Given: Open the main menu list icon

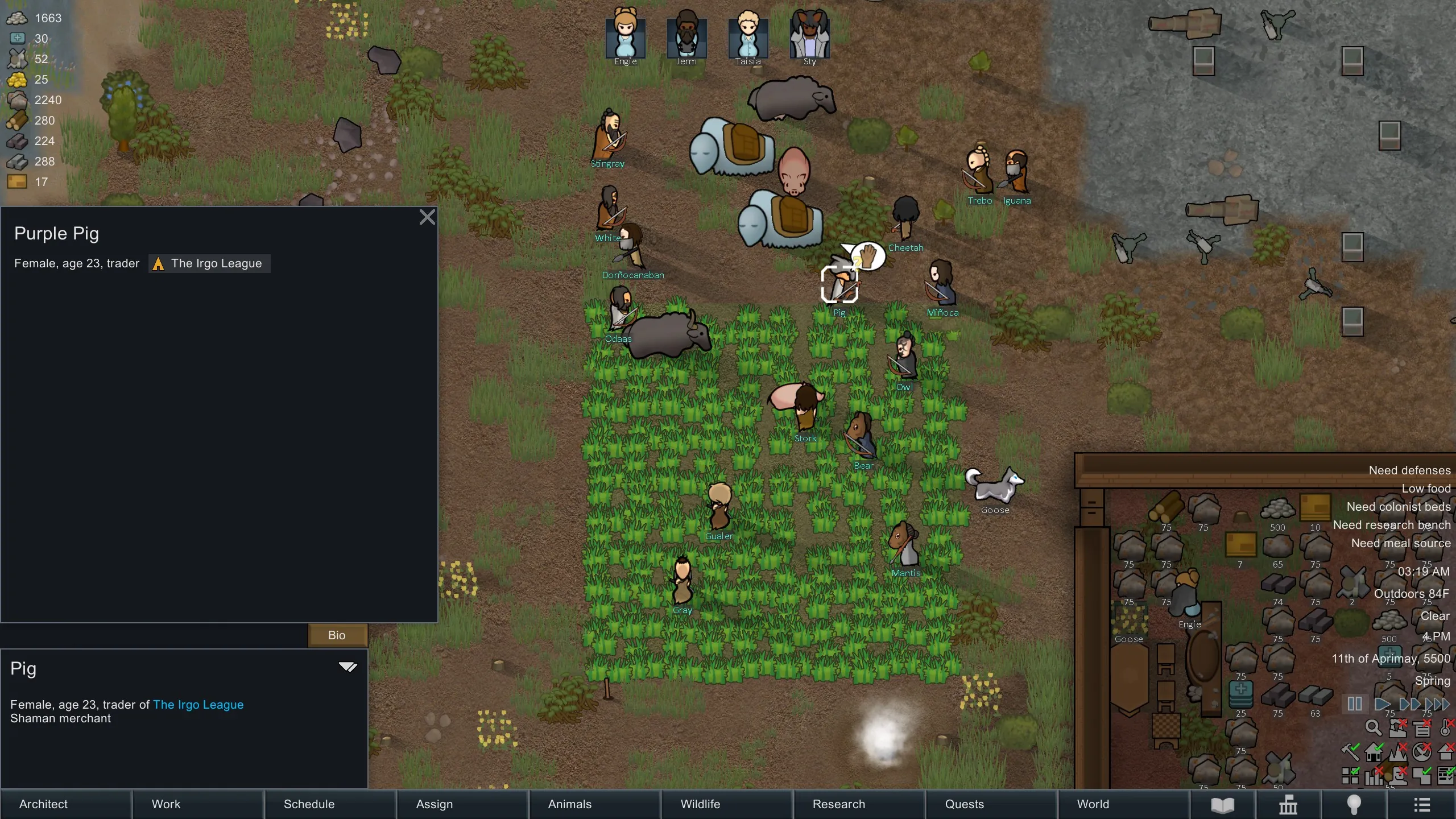Looking at the screenshot, I should tap(1422, 805).
